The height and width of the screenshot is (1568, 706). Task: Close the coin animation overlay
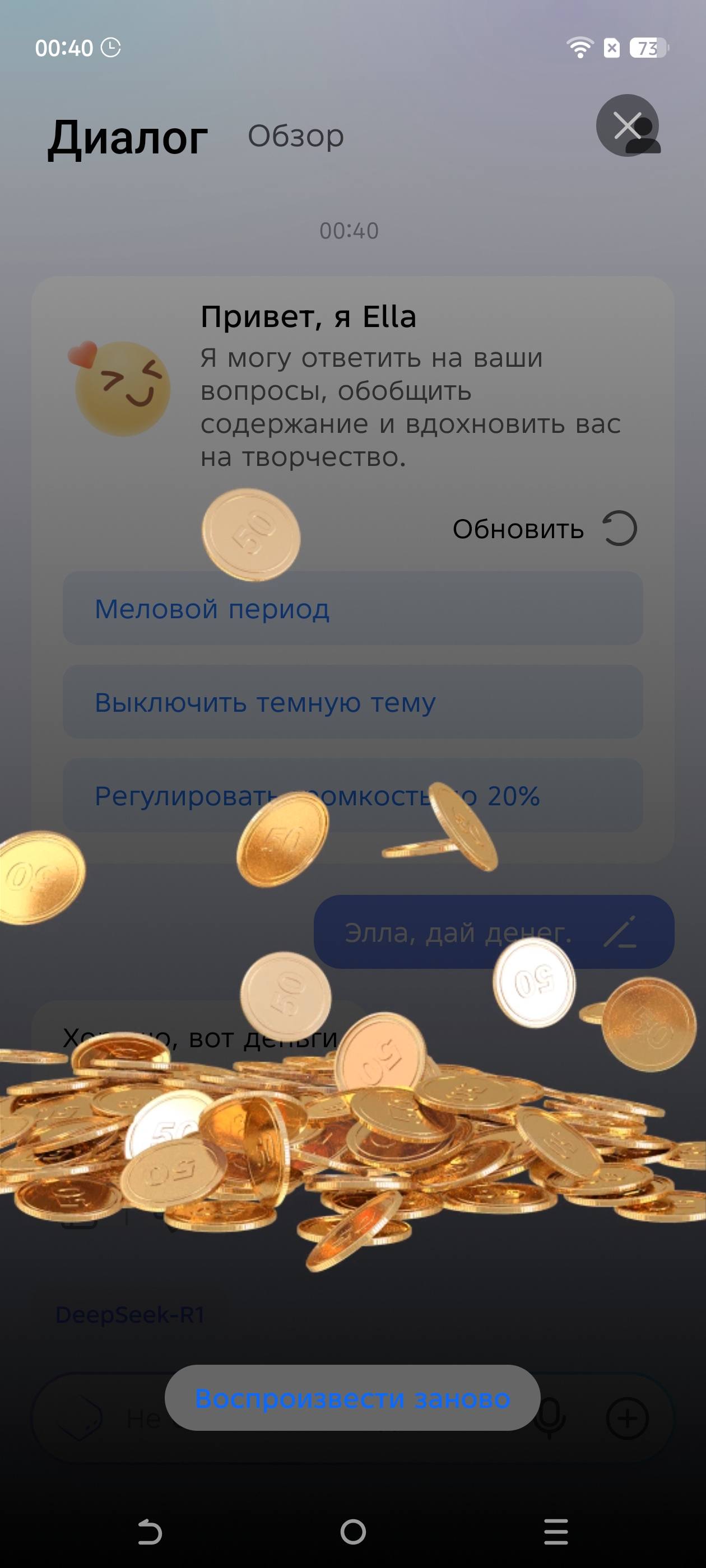(x=628, y=125)
